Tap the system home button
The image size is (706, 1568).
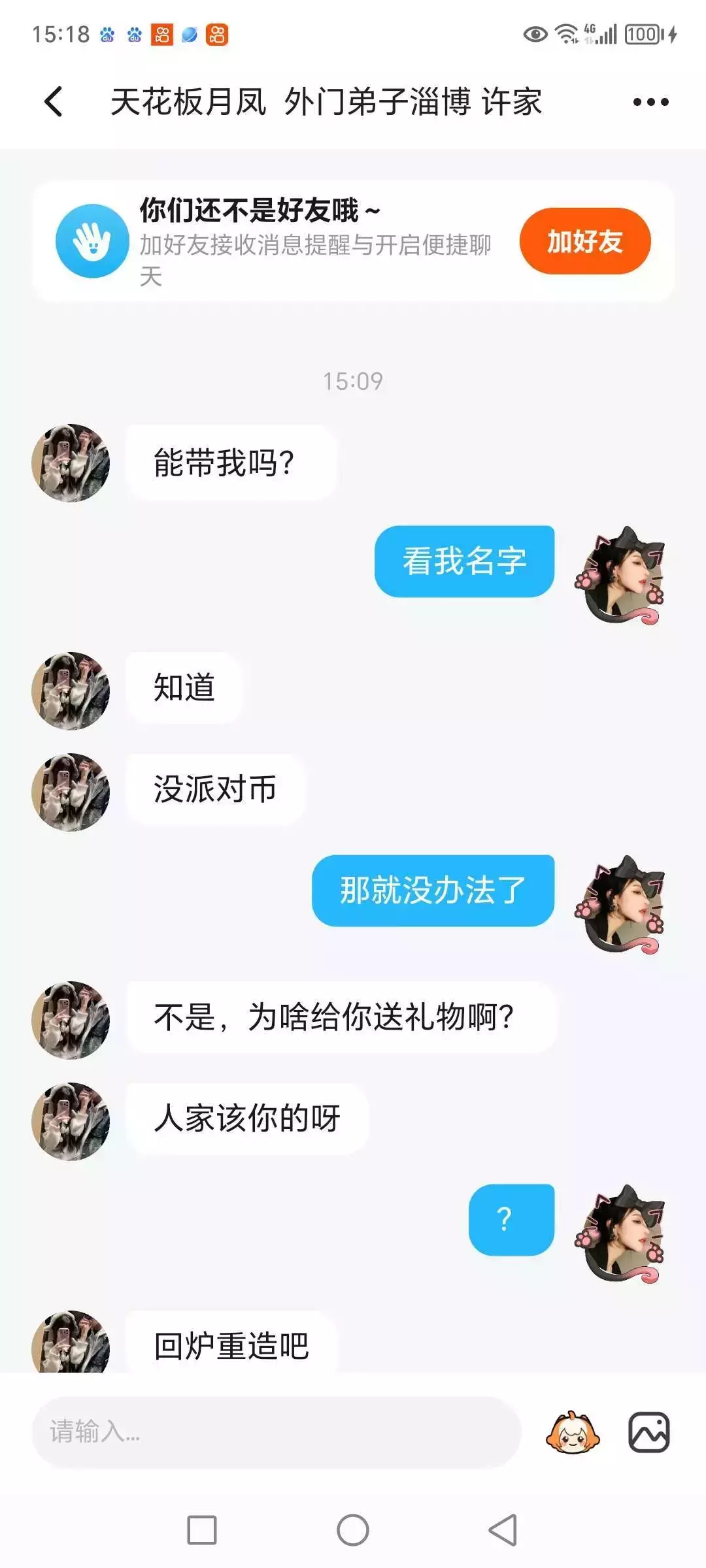click(x=353, y=1530)
